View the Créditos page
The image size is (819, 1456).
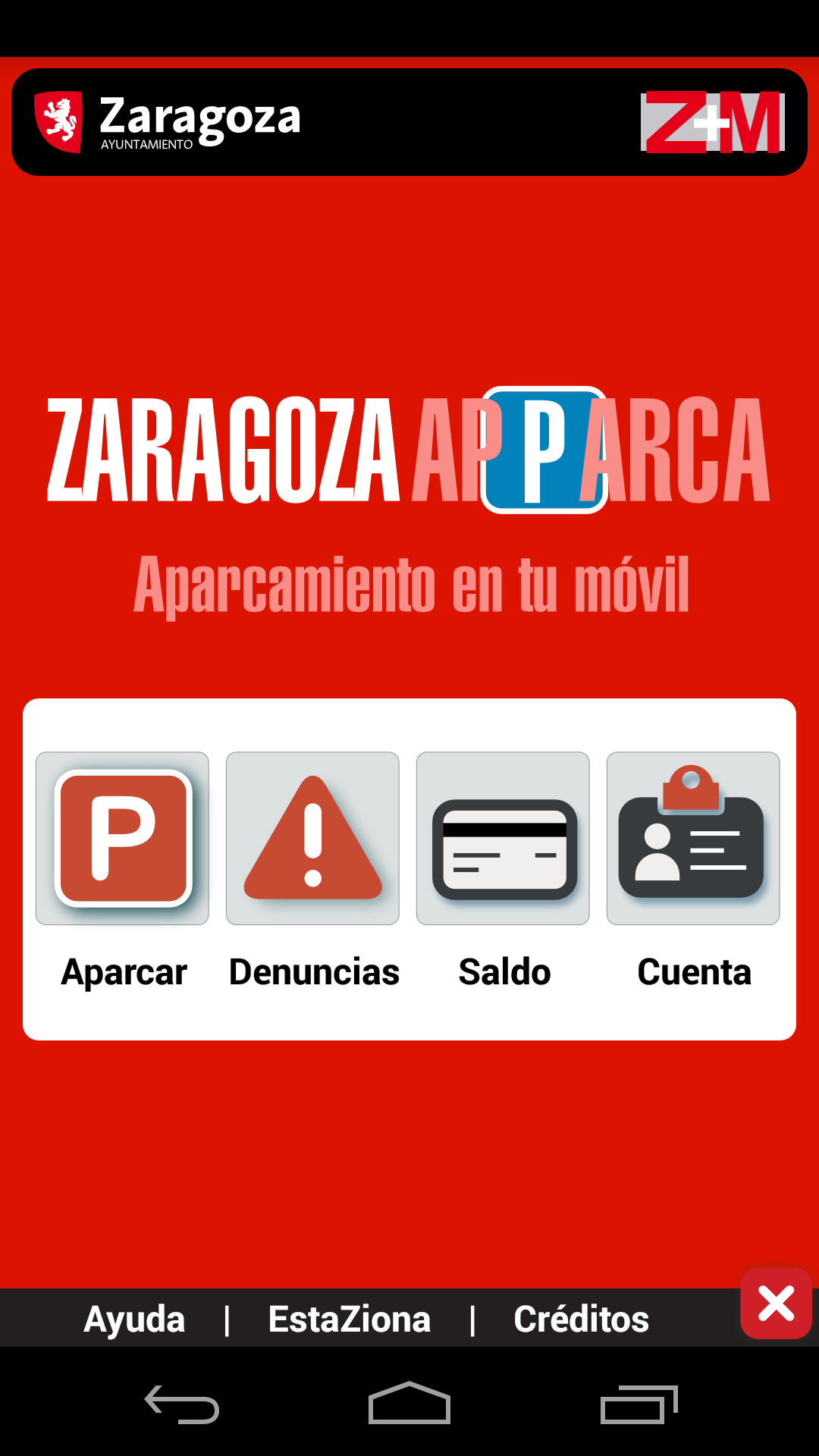click(x=581, y=1319)
